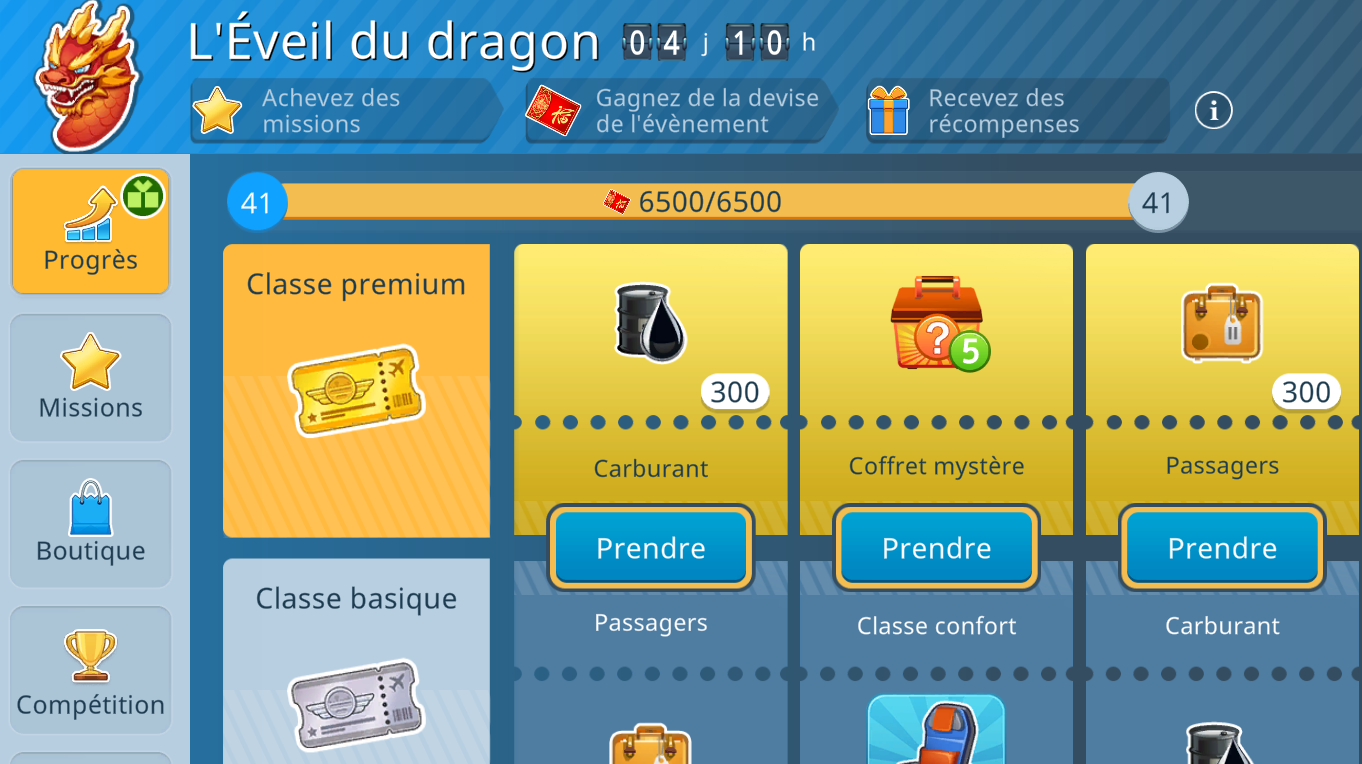Claim the Carburant 300 reward with Prendre

point(650,547)
